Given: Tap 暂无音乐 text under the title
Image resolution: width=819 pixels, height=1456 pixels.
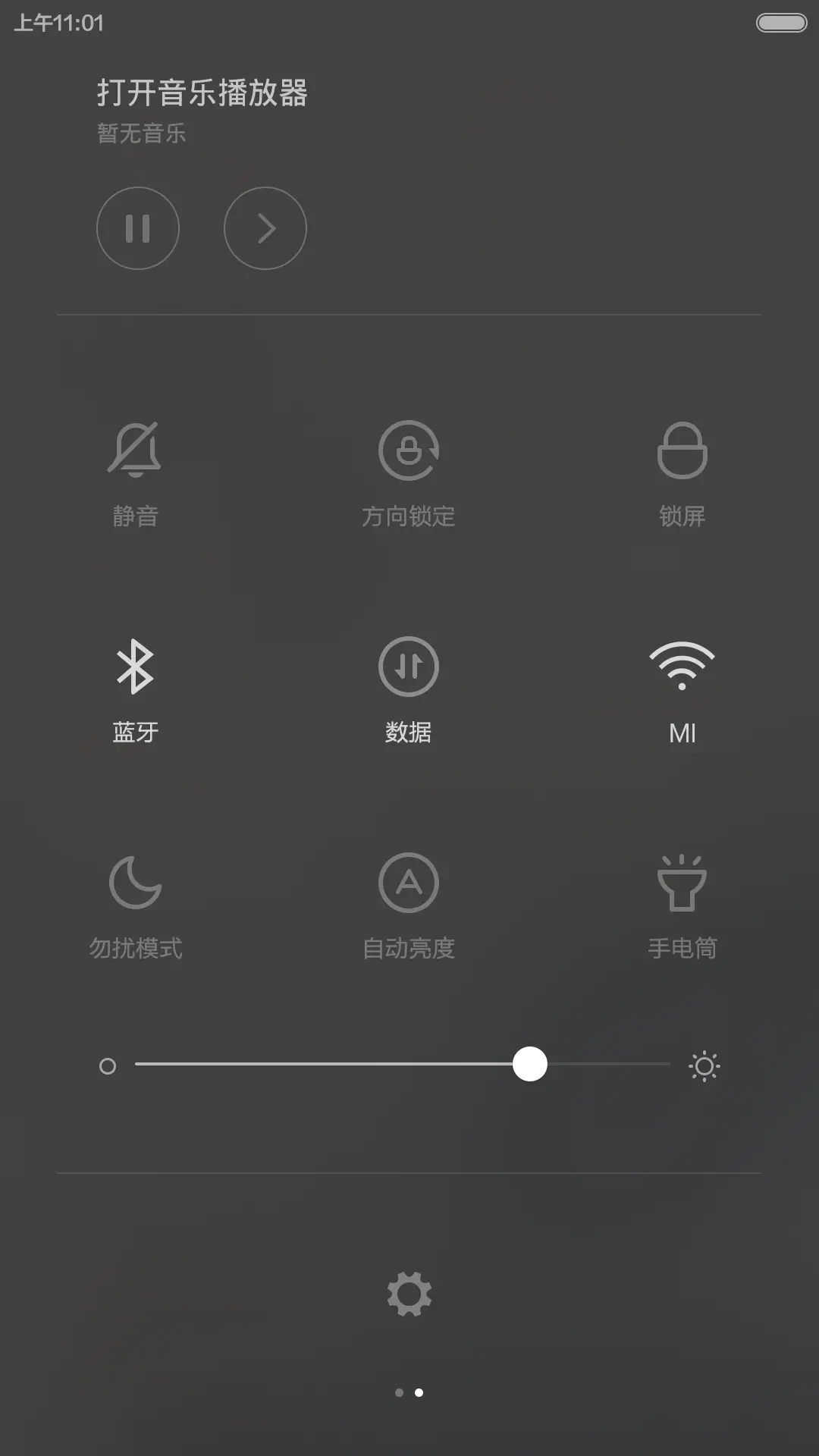Looking at the screenshot, I should point(140,133).
